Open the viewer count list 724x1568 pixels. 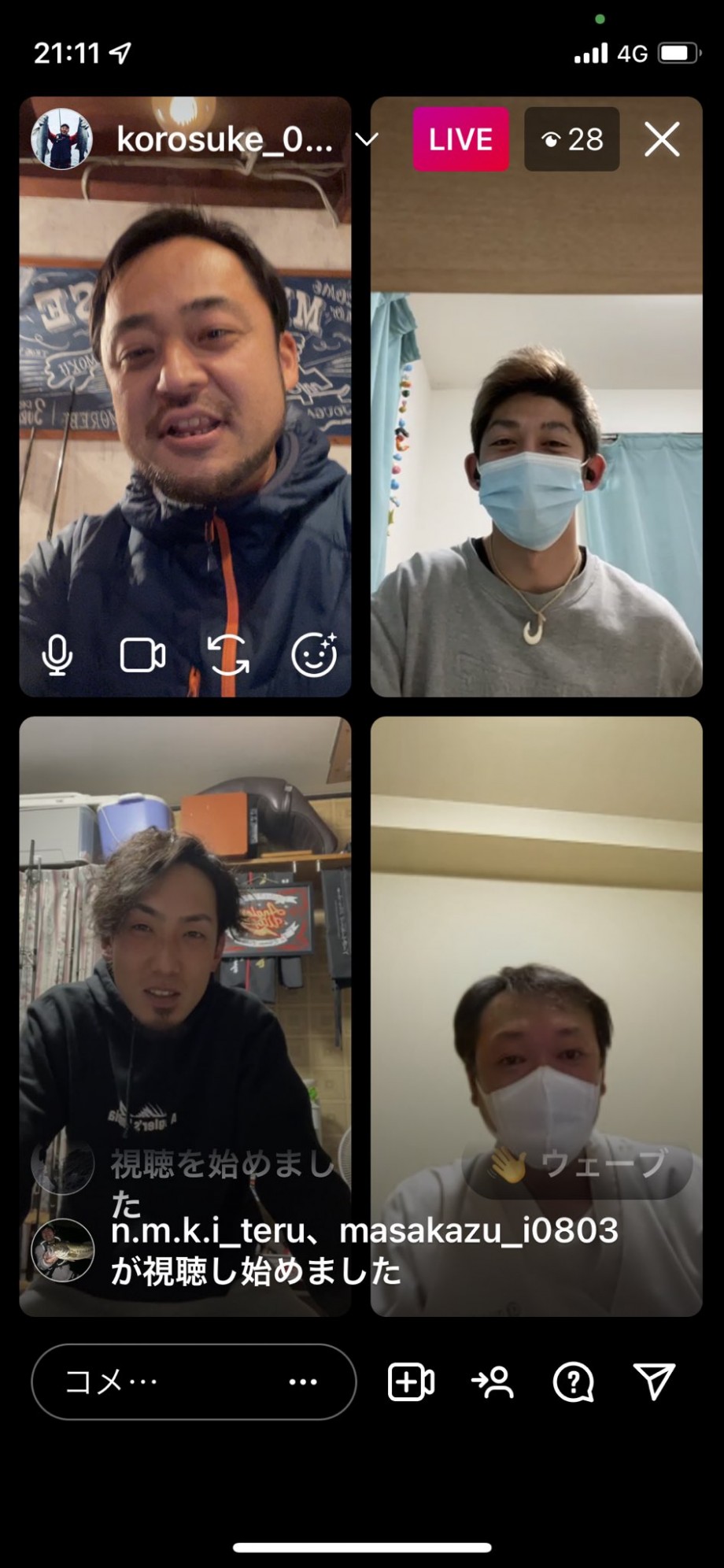(x=572, y=139)
